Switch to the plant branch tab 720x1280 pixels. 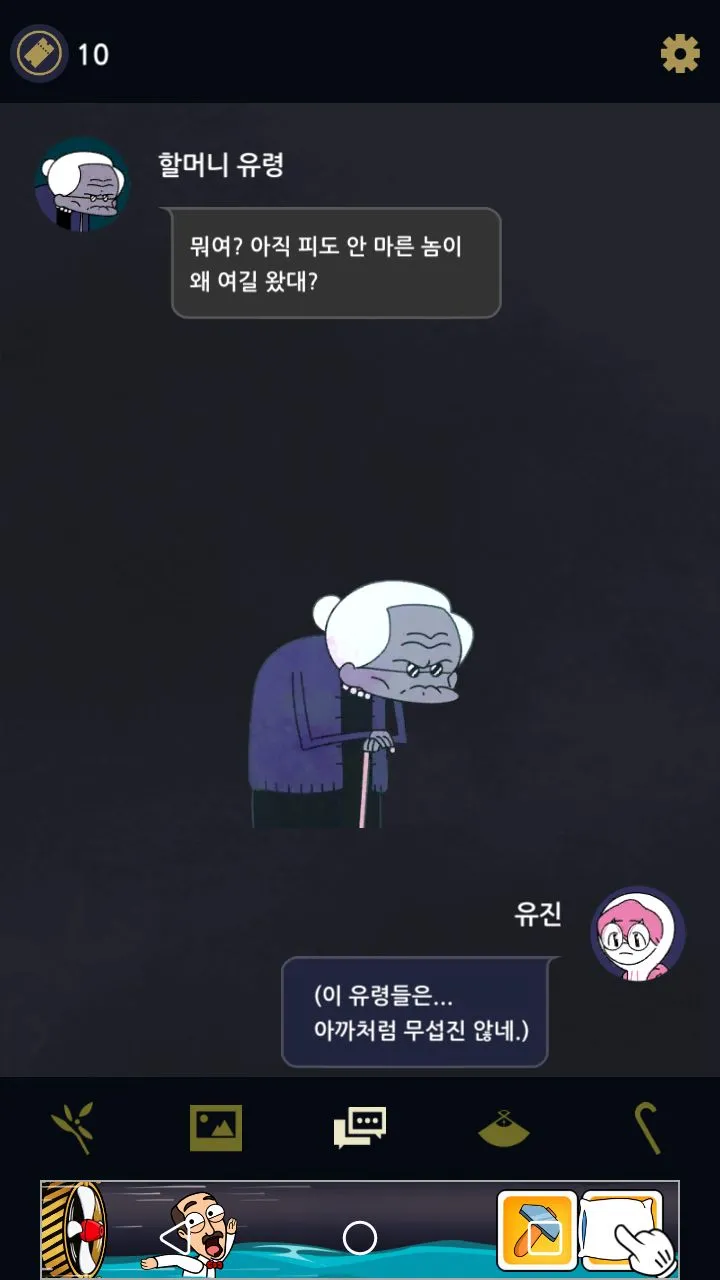pyautogui.click(x=73, y=1128)
